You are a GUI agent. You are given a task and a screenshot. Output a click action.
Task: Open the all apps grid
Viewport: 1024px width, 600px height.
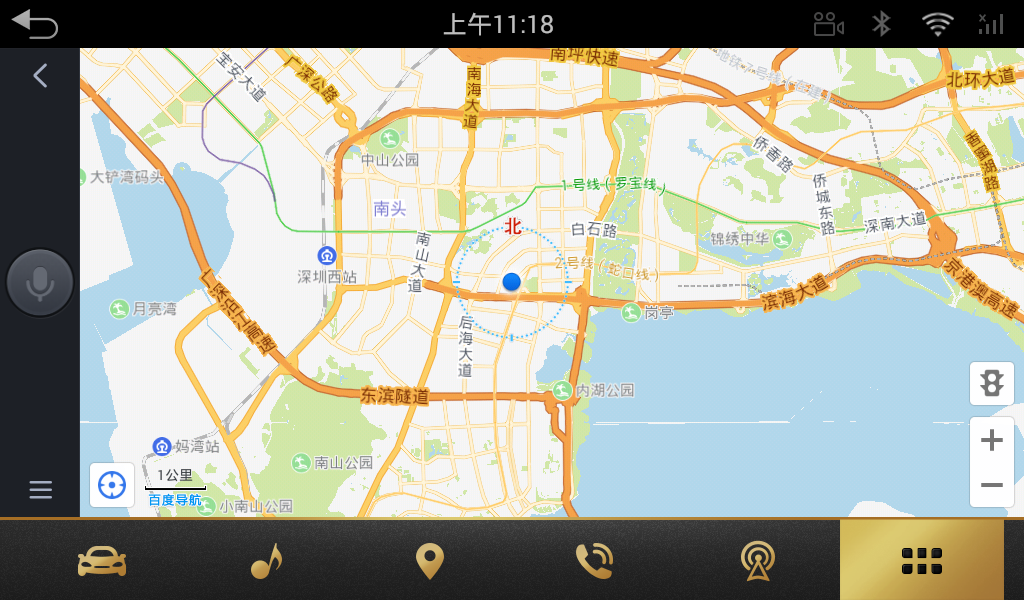pyautogui.click(x=922, y=561)
